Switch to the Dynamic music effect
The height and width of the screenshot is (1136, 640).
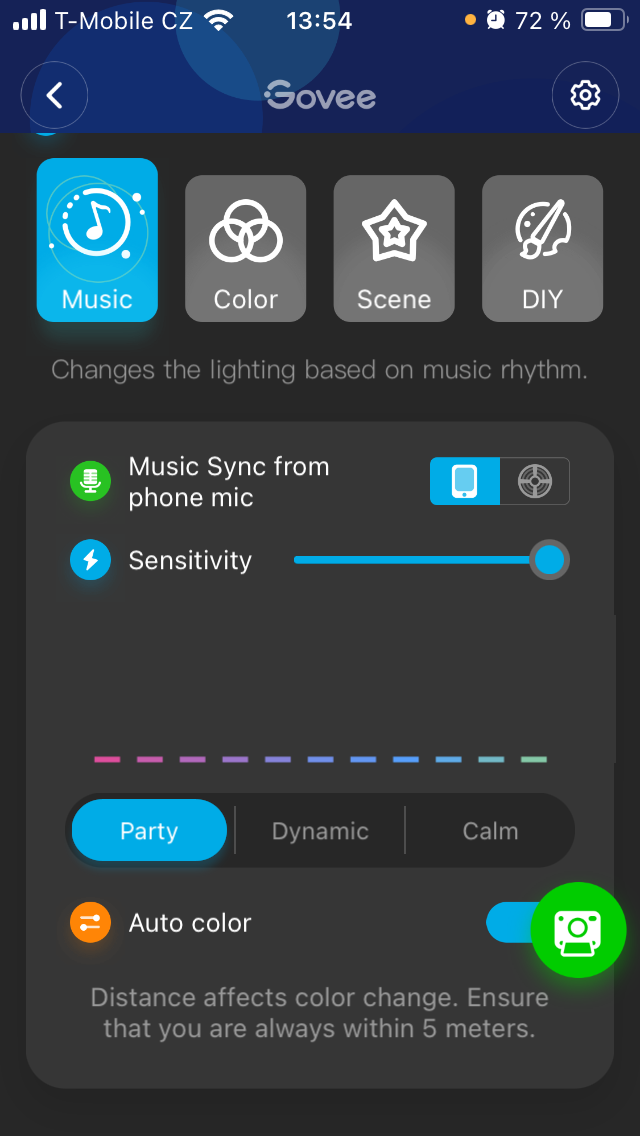tap(320, 831)
